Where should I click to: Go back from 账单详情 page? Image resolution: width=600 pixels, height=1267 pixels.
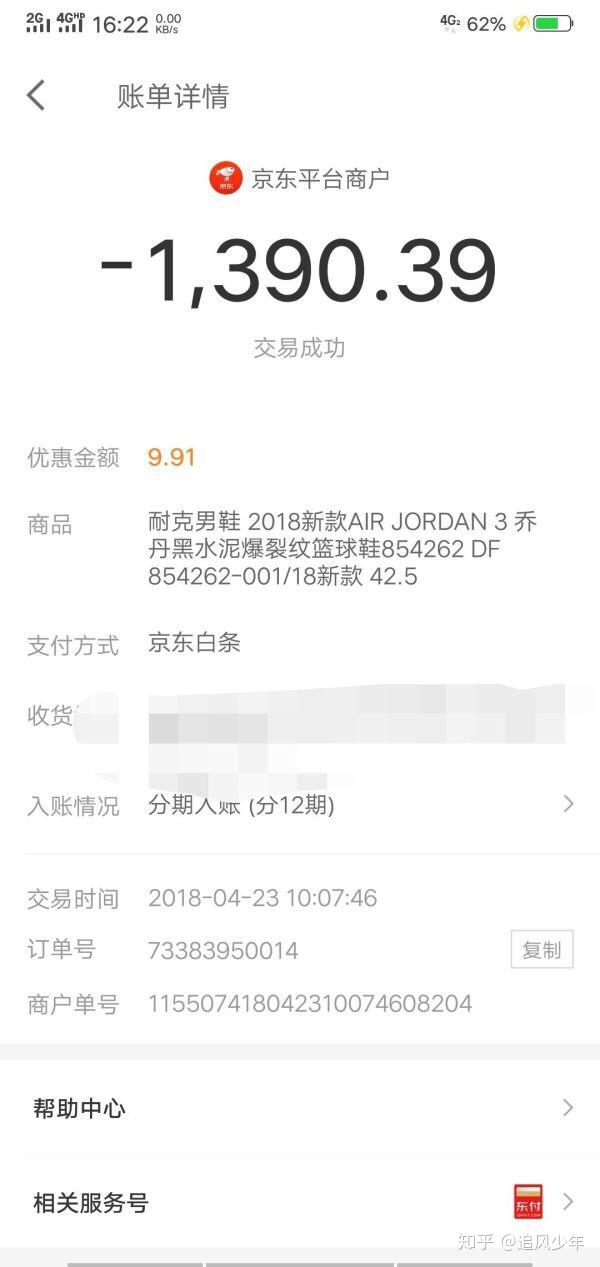(x=37, y=96)
